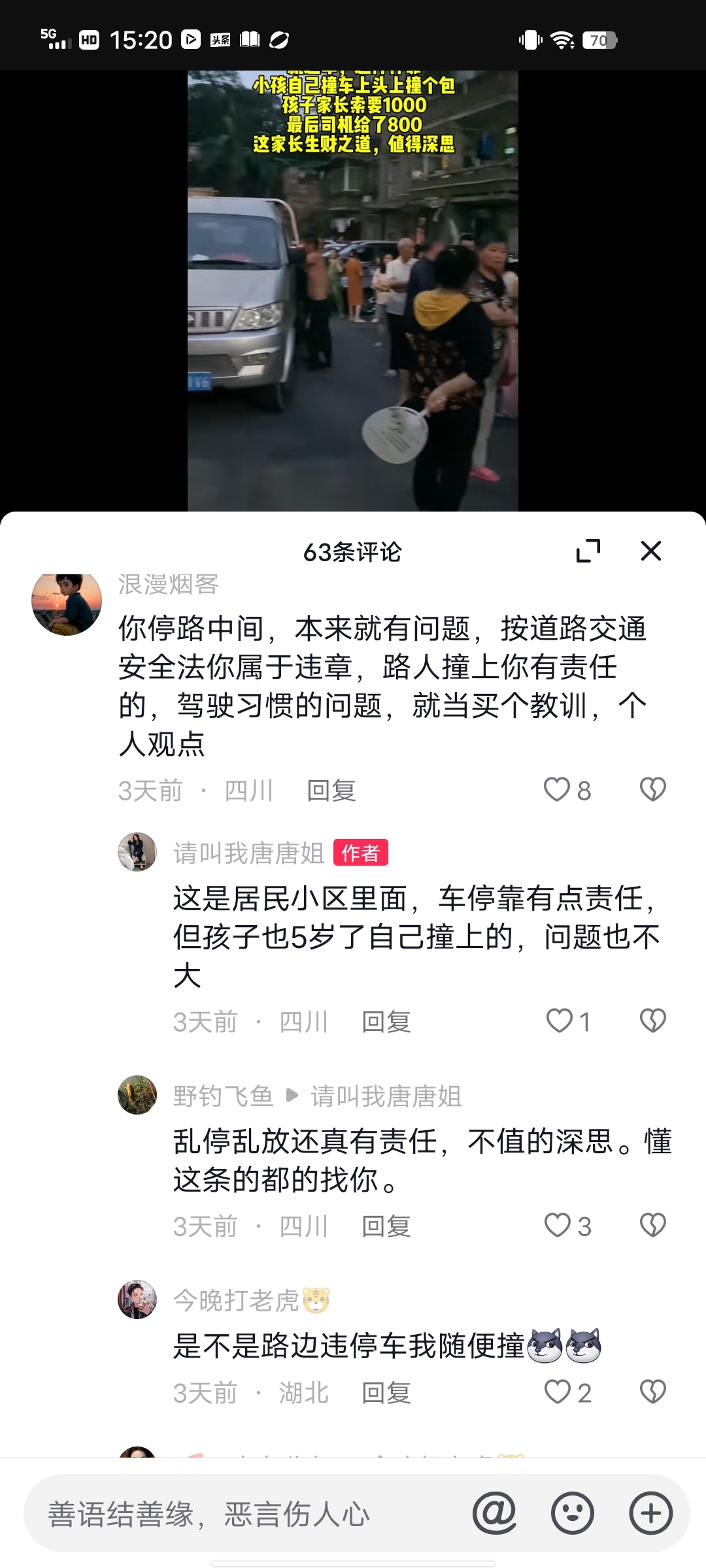706x1568 pixels.
Task: Like 今晚打老虎's comment
Action: [x=558, y=1392]
